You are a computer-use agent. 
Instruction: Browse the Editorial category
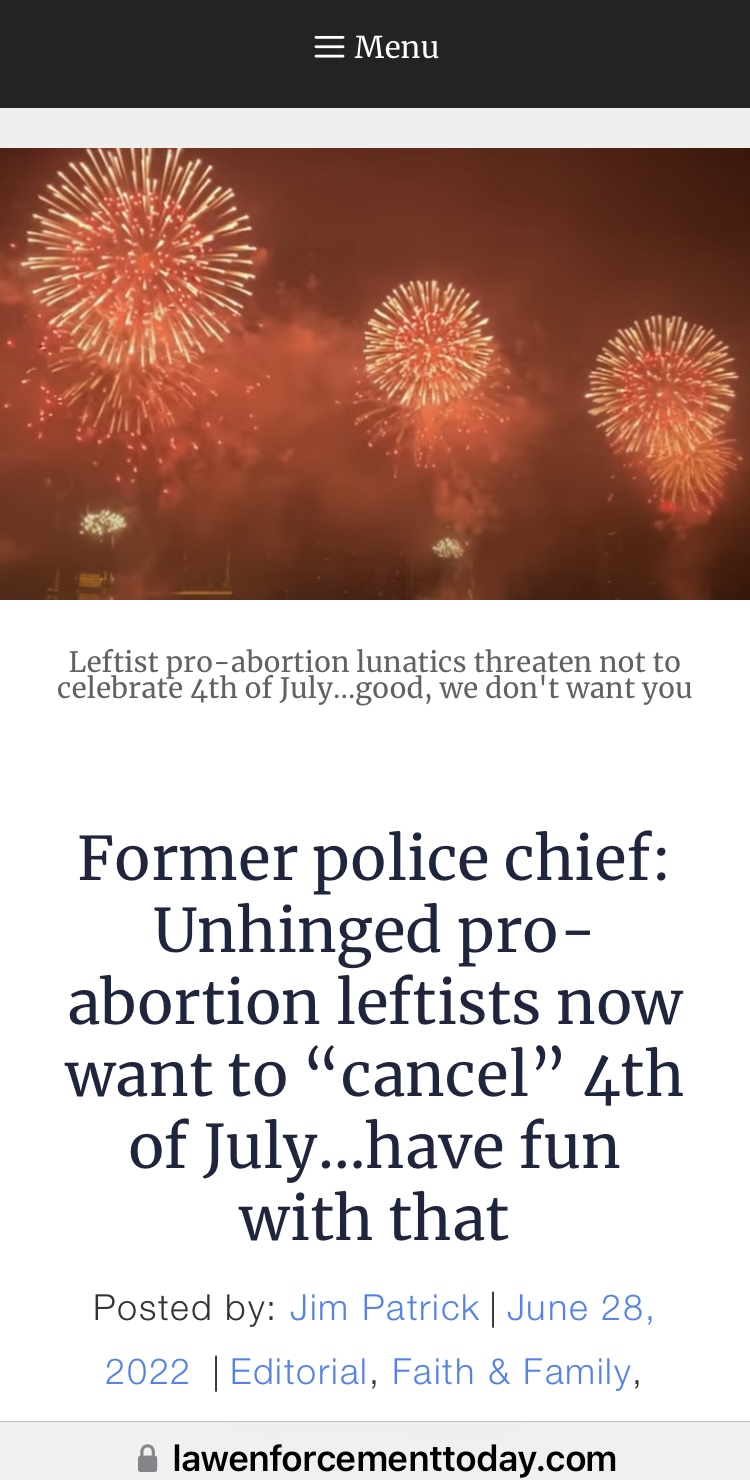299,1372
